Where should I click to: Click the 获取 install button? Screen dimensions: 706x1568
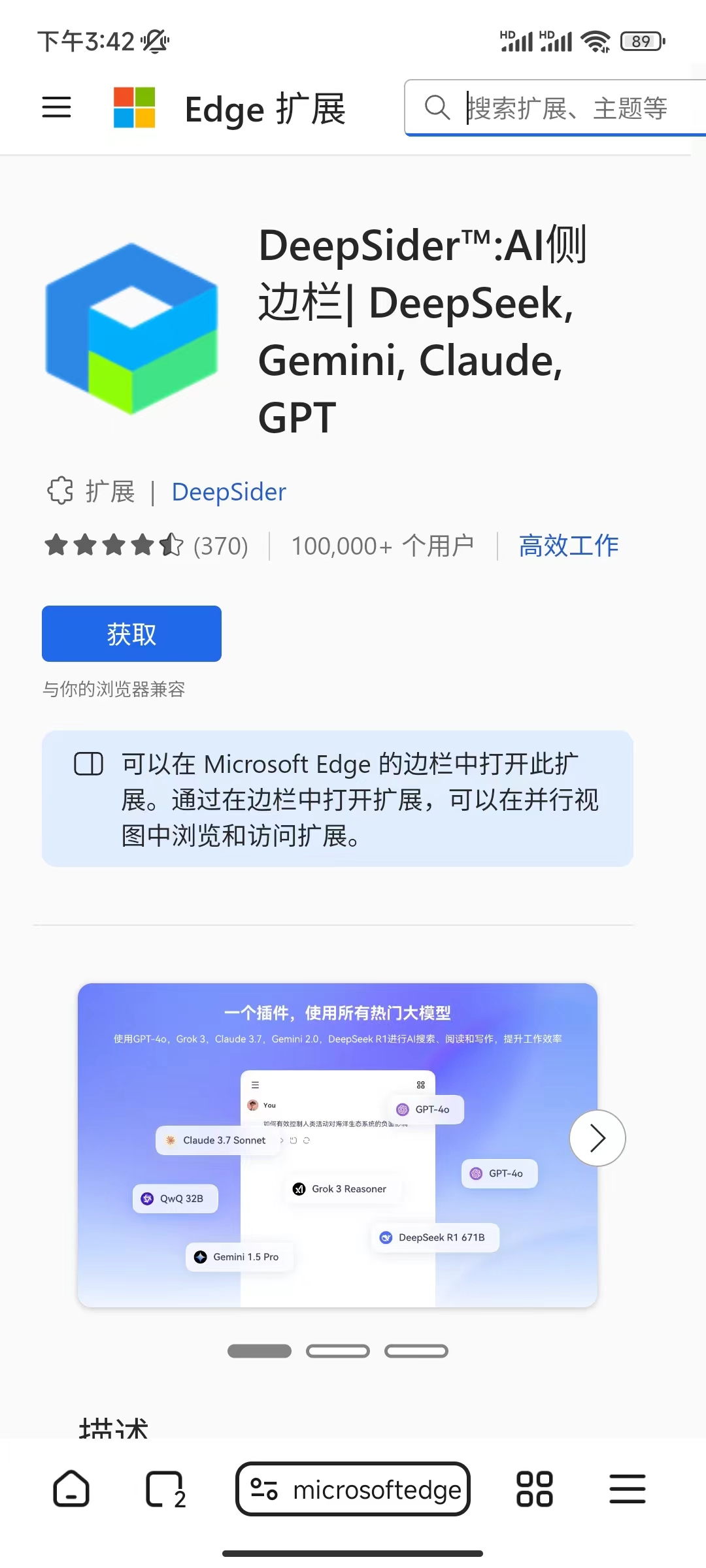pyautogui.click(x=131, y=632)
